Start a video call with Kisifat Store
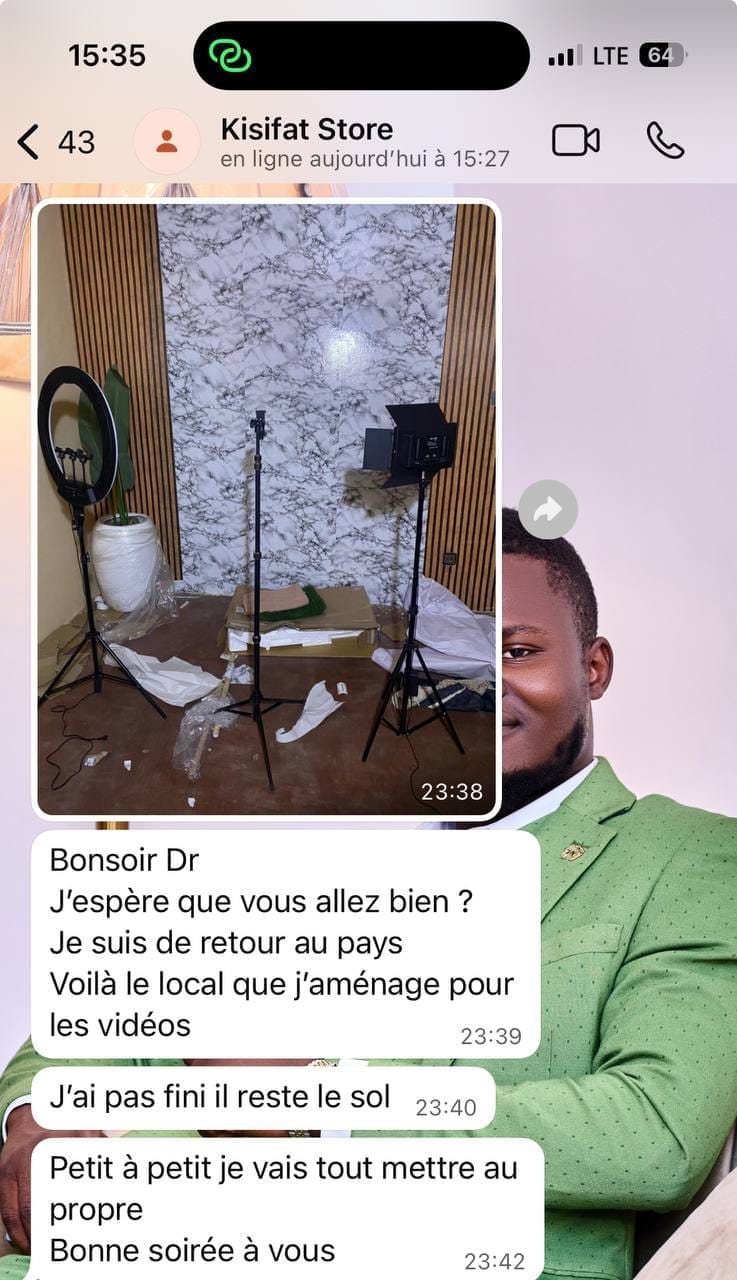 576,141
